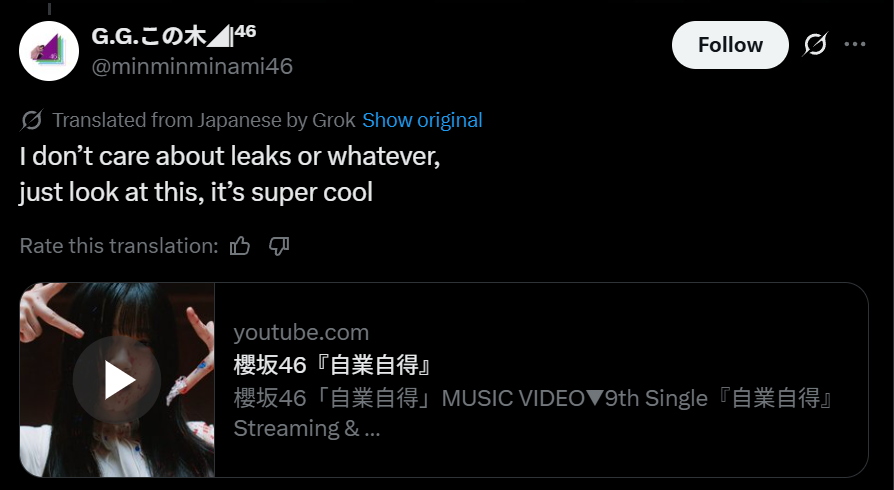Rate translation with thumbs up
Screen dimensions: 894x490
[x=240, y=246]
